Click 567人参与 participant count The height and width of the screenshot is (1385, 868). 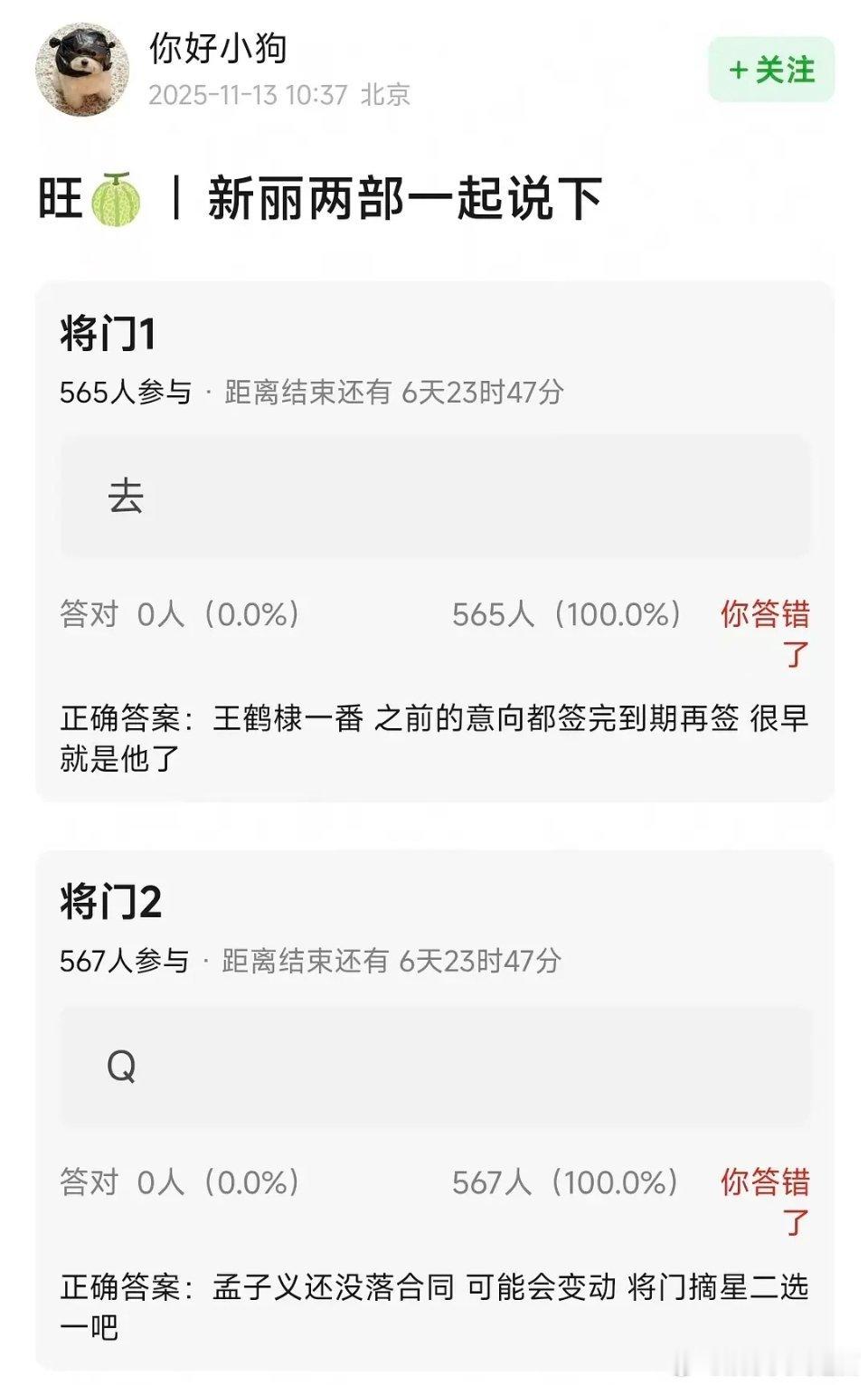(126, 962)
